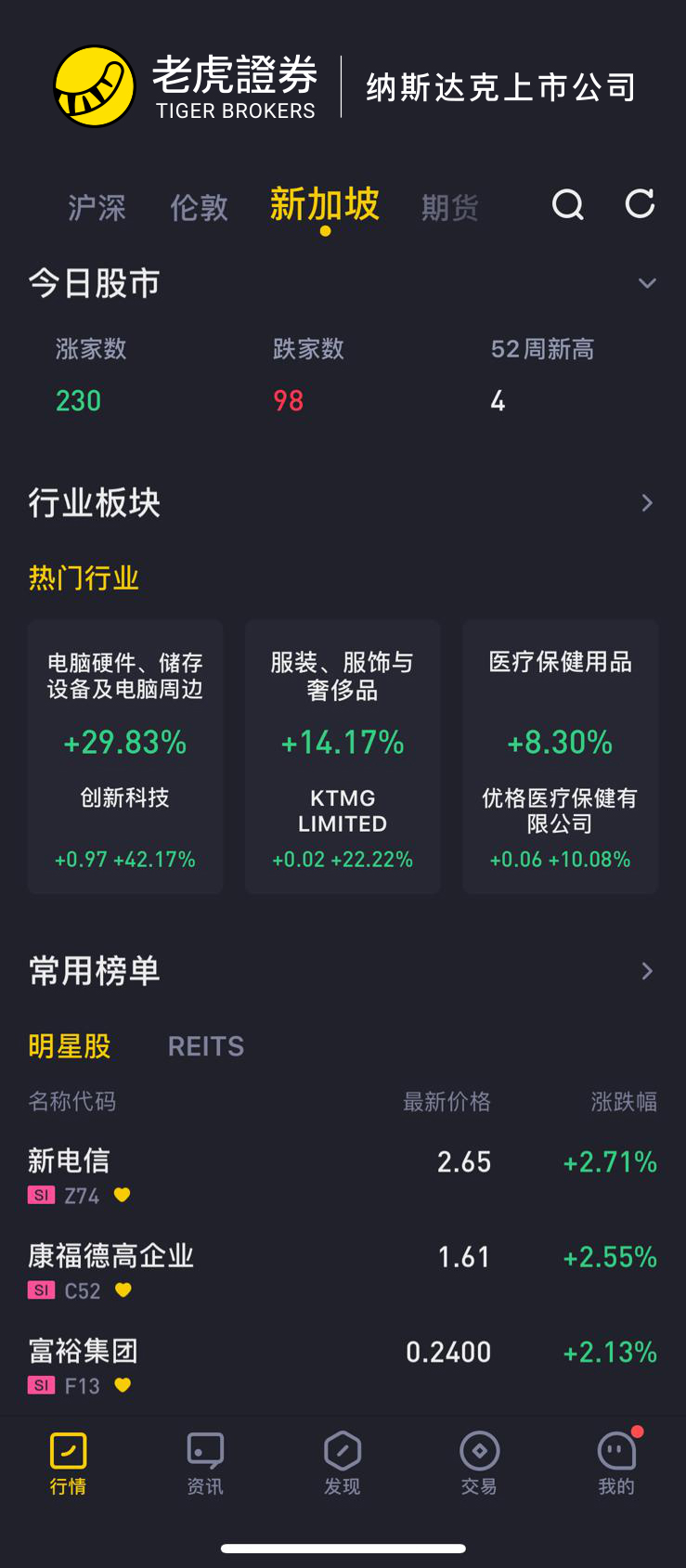Open the full 常用榜单 rankings

(x=647, y=971)
